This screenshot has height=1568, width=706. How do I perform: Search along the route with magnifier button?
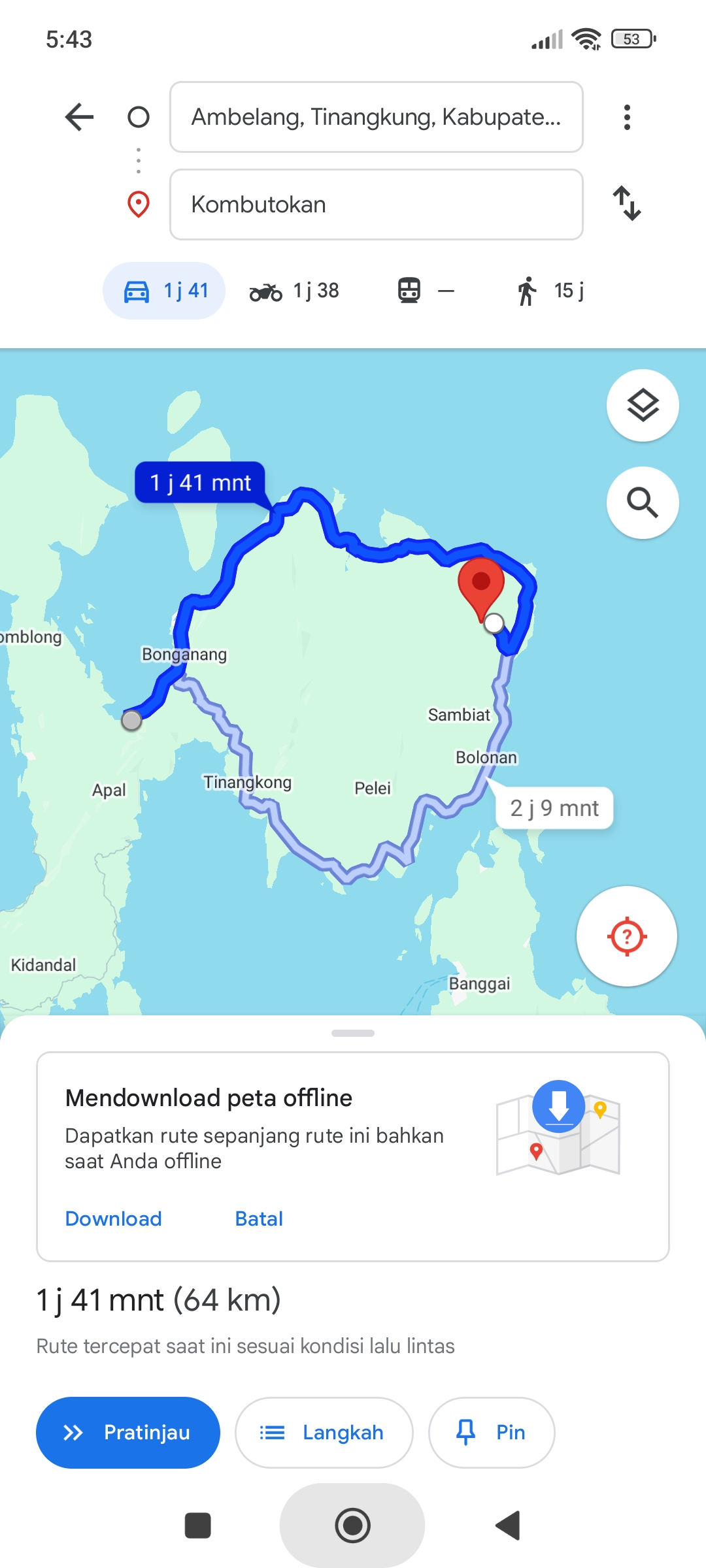click(x=643, y=502)
